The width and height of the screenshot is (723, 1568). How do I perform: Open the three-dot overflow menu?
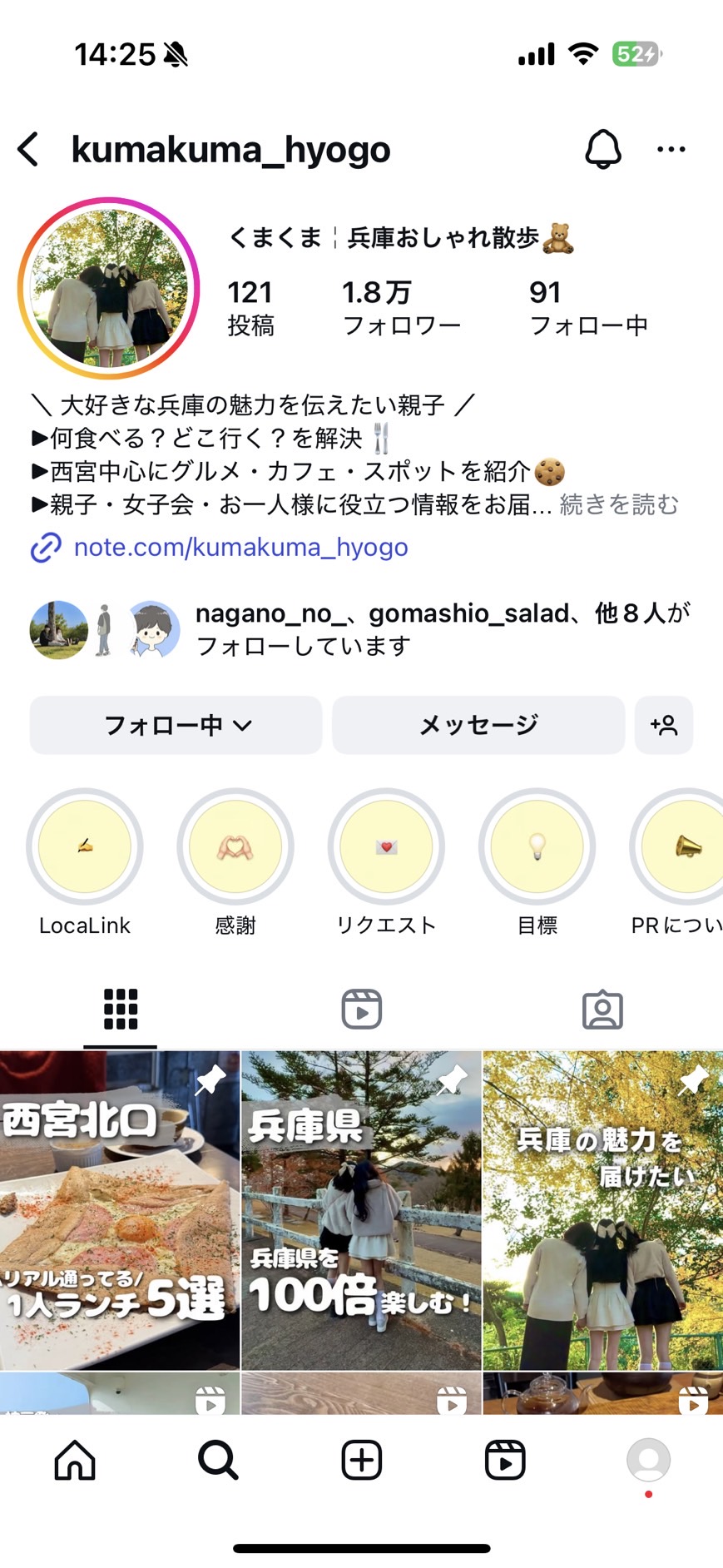[671, 150]
